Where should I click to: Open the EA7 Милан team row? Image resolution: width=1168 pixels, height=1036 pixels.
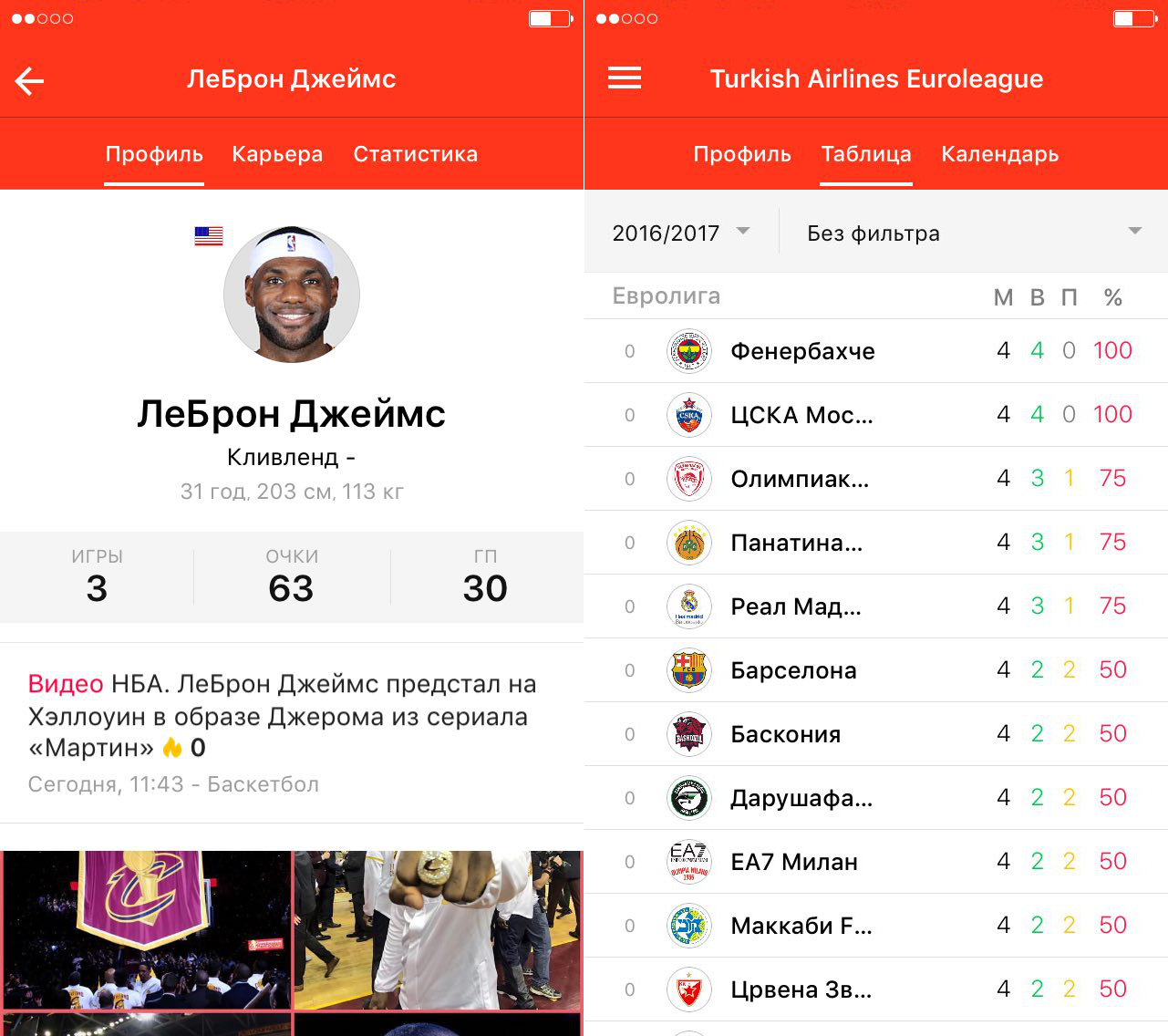875,862
